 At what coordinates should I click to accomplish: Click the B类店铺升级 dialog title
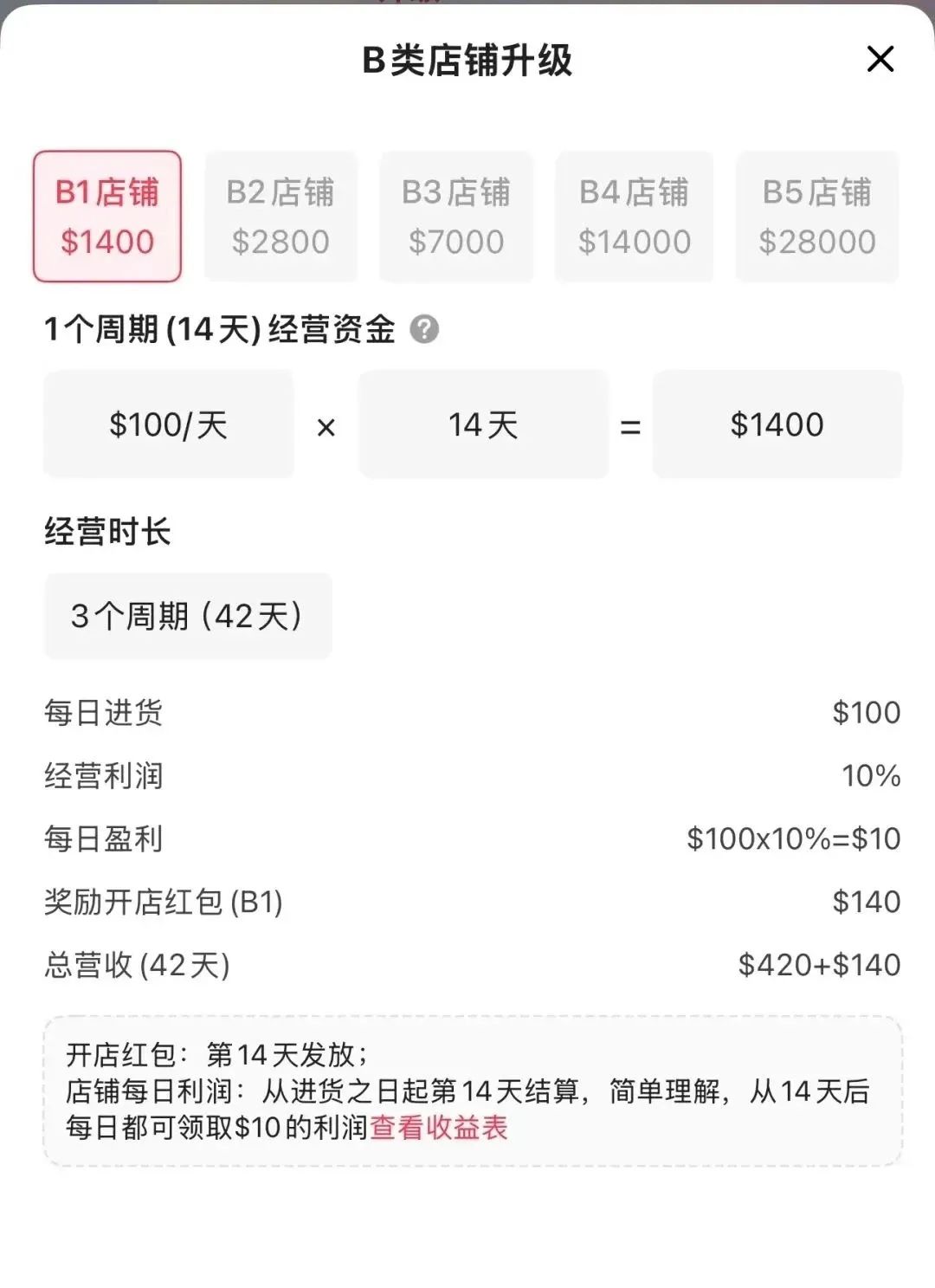tap(467, 60)
